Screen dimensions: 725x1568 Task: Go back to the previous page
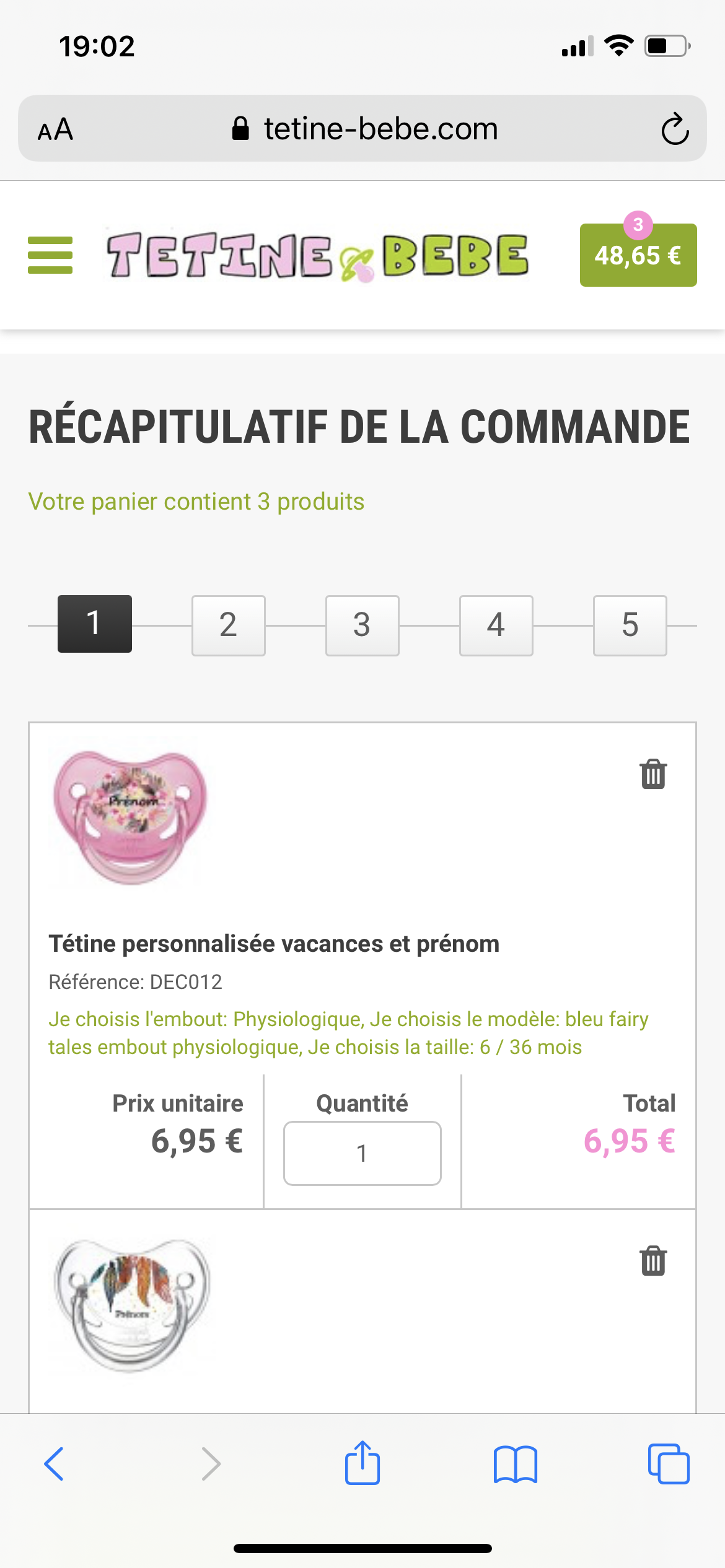[55, 1464]
